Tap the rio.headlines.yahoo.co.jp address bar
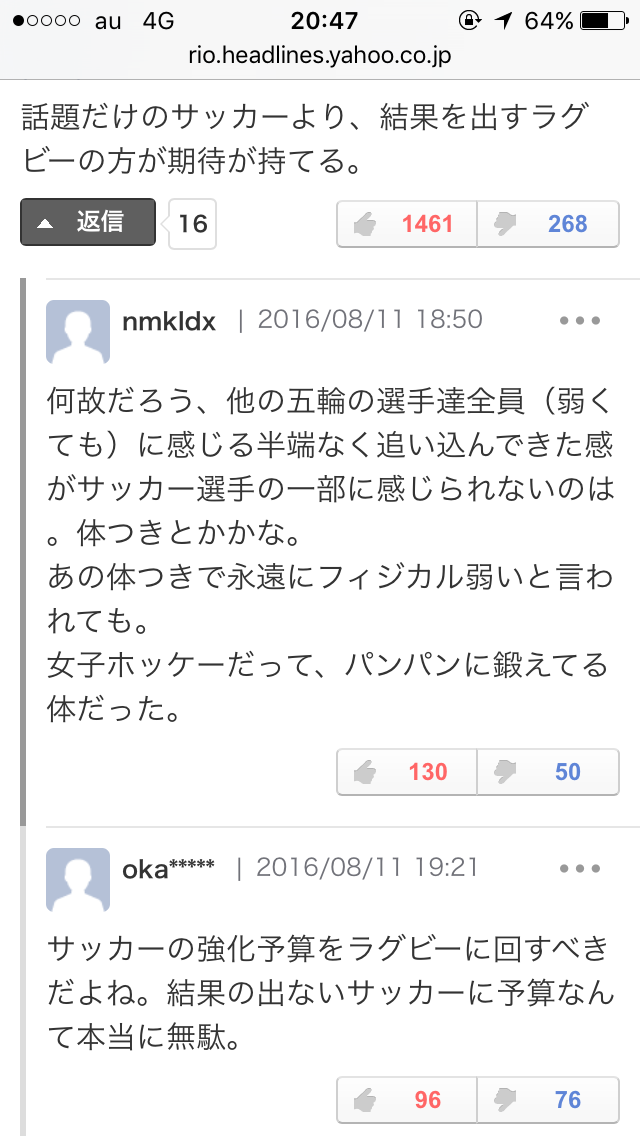The height and width of the screenshot is (1136, 640). point(320,56)
